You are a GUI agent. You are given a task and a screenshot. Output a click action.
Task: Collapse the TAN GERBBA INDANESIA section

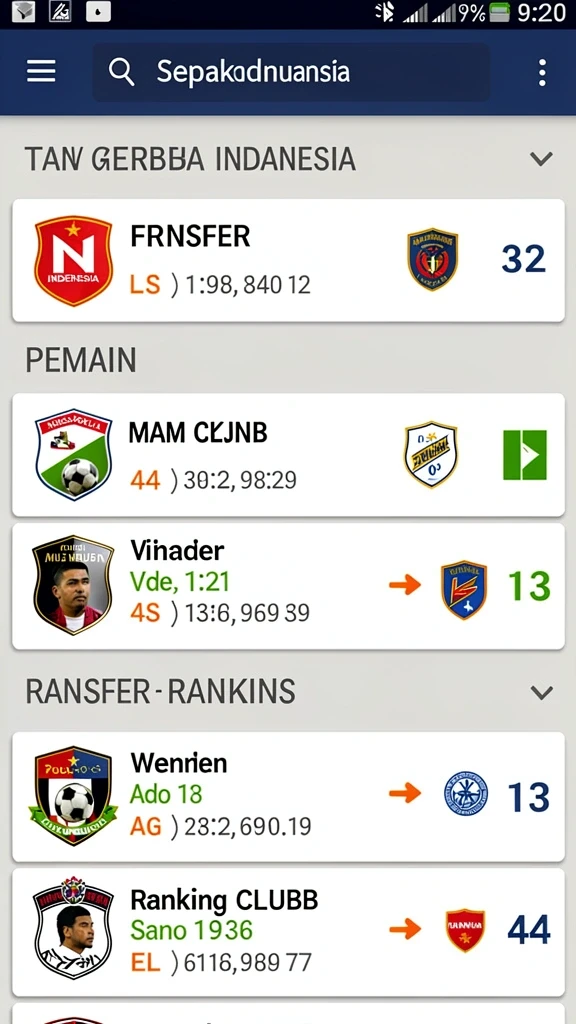click(541, 159)
